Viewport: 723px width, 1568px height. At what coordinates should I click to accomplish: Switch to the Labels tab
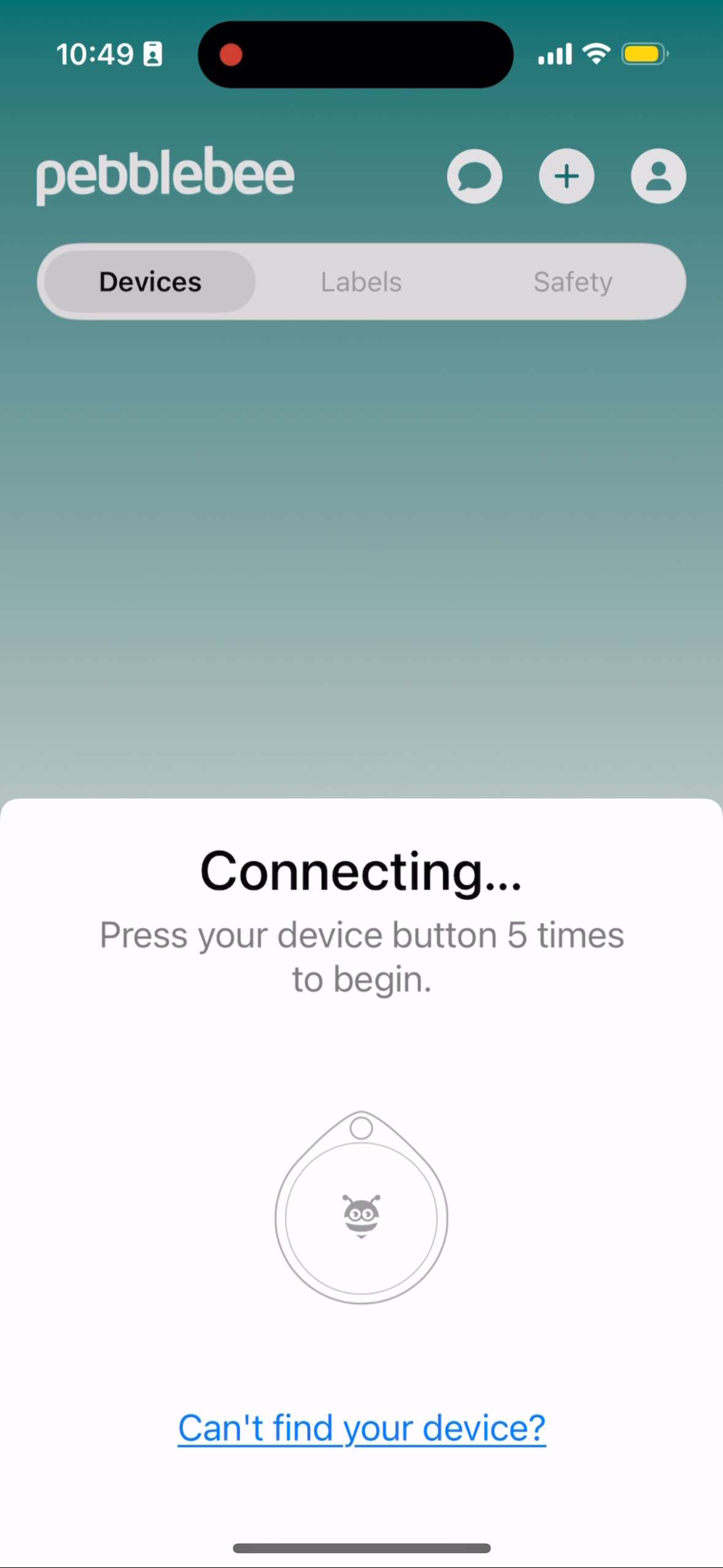pos(361,282)
